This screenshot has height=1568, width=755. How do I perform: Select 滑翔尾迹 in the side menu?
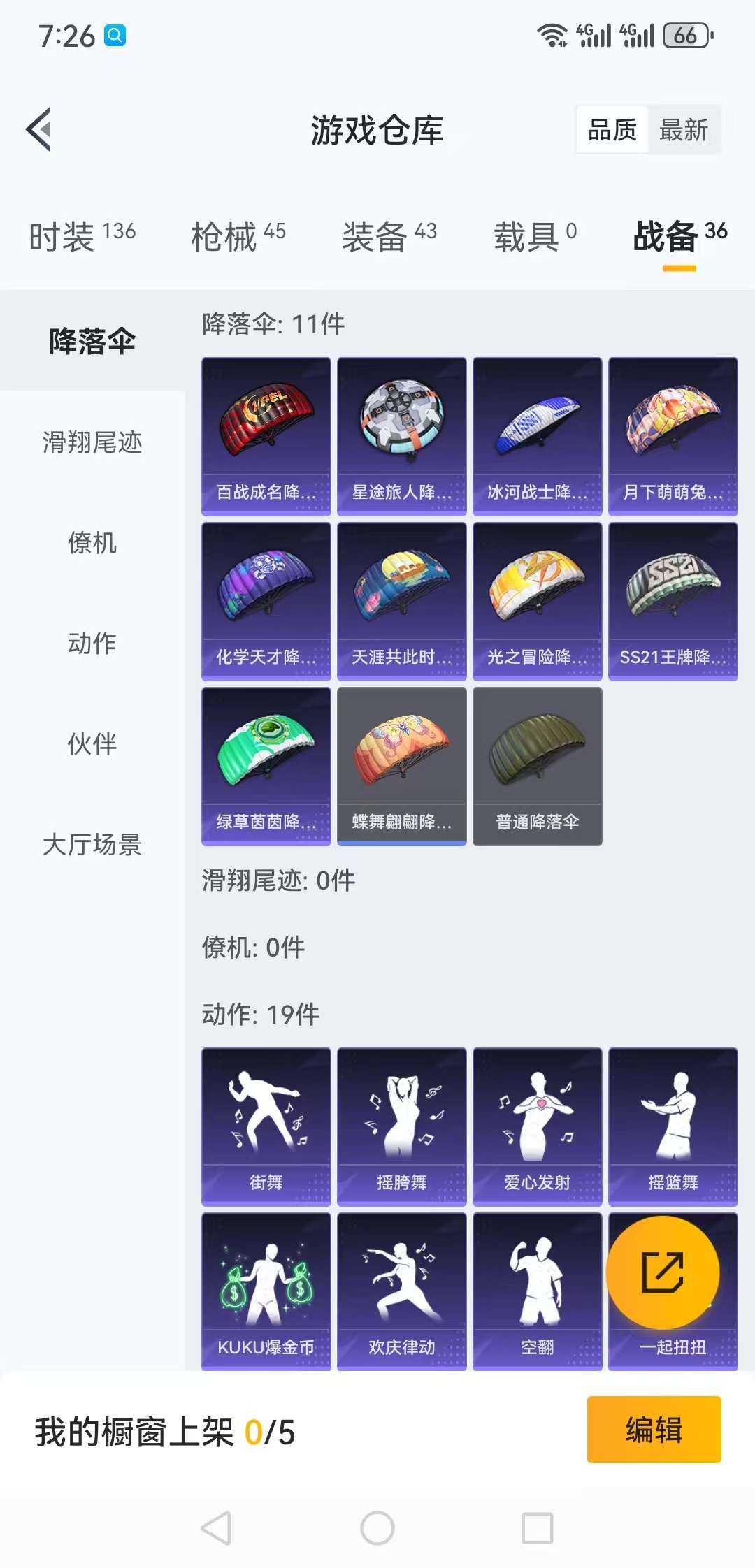pyautogui.click(x=92, y=442)
